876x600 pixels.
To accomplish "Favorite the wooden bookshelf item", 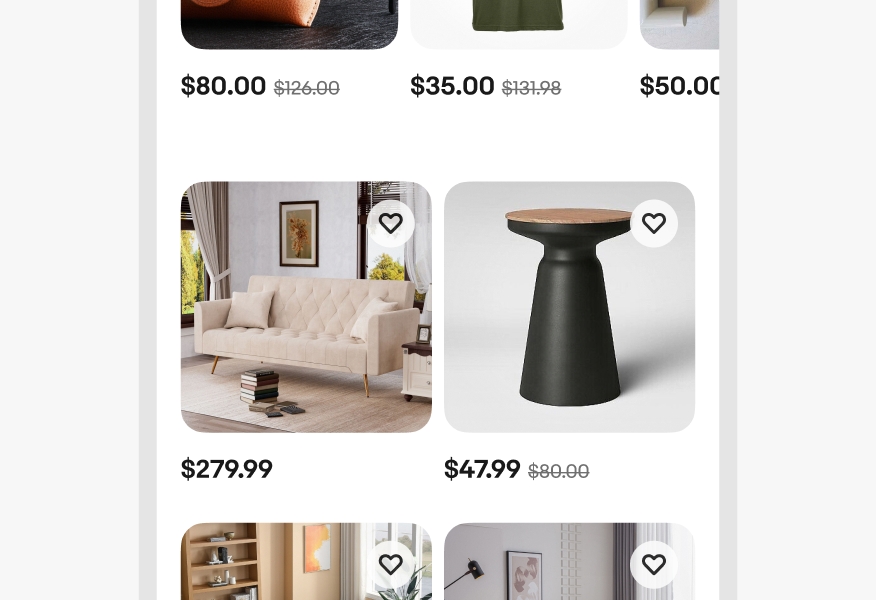I will click(x=391, y=565).
